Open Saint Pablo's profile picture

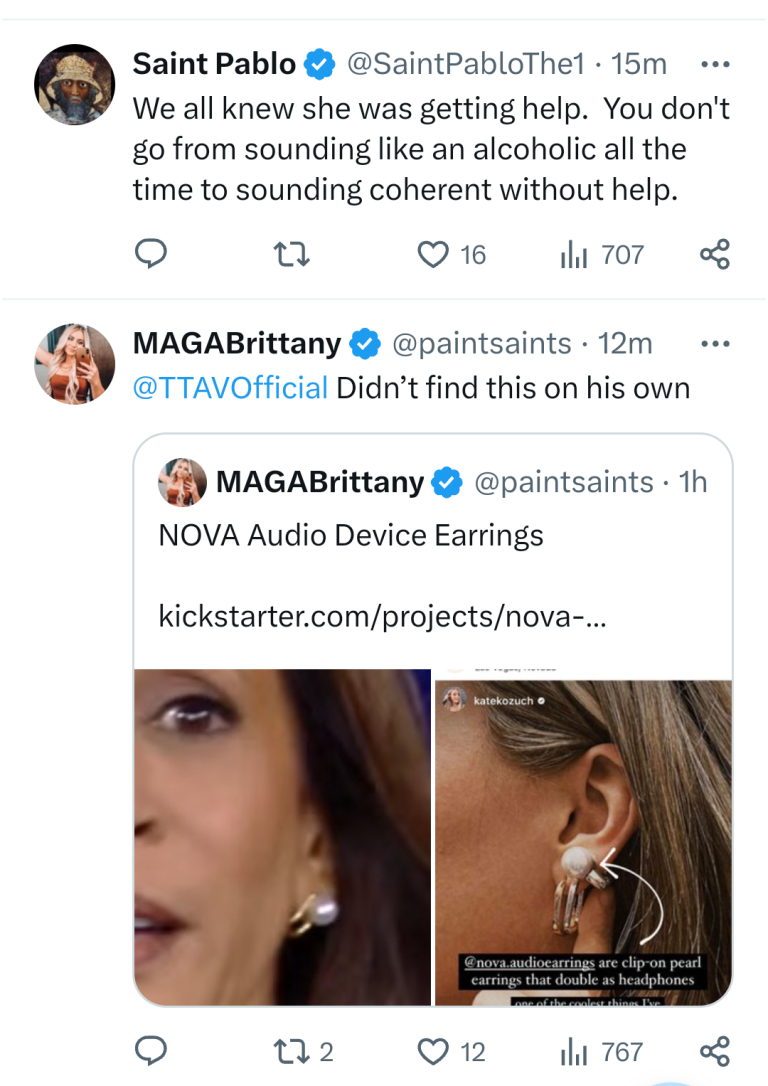(x=75, y=84)
